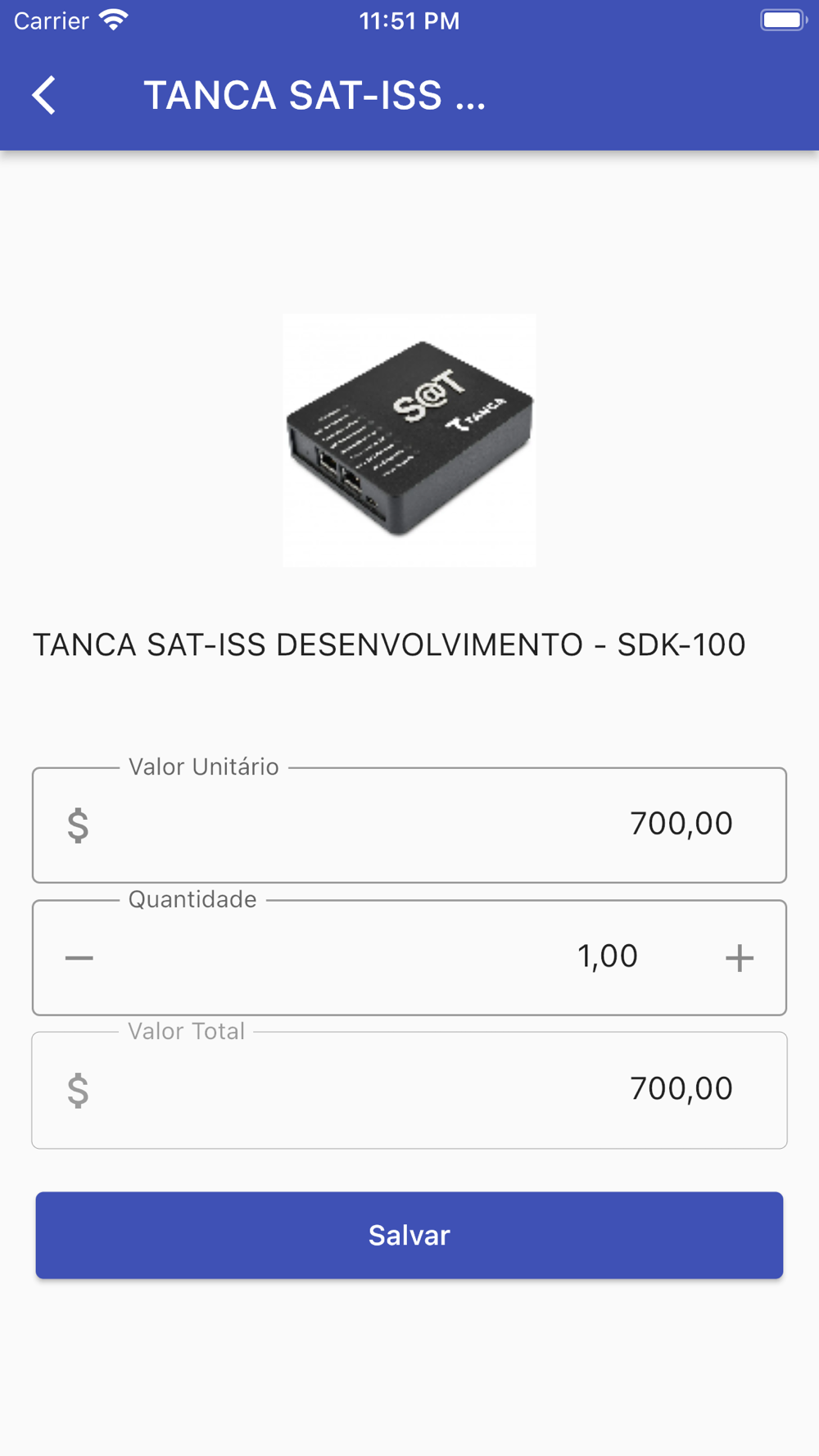The height and width of the screenshot is (1456, 819).
Task: Go back using the header arrow
Action: point(45,95)
